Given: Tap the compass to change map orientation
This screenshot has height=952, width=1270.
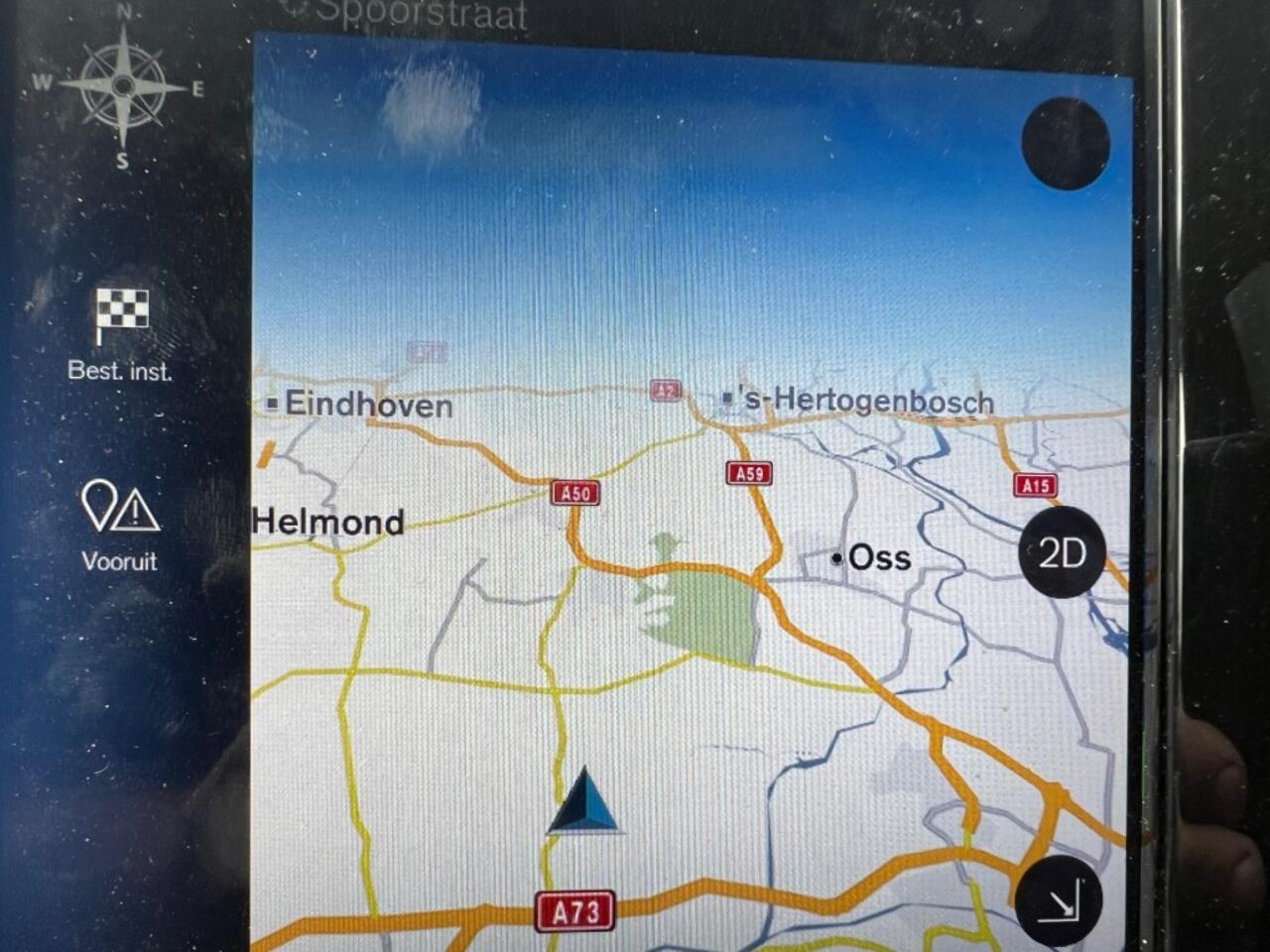Looking at the screenshot, I should (x=122, y=87).
